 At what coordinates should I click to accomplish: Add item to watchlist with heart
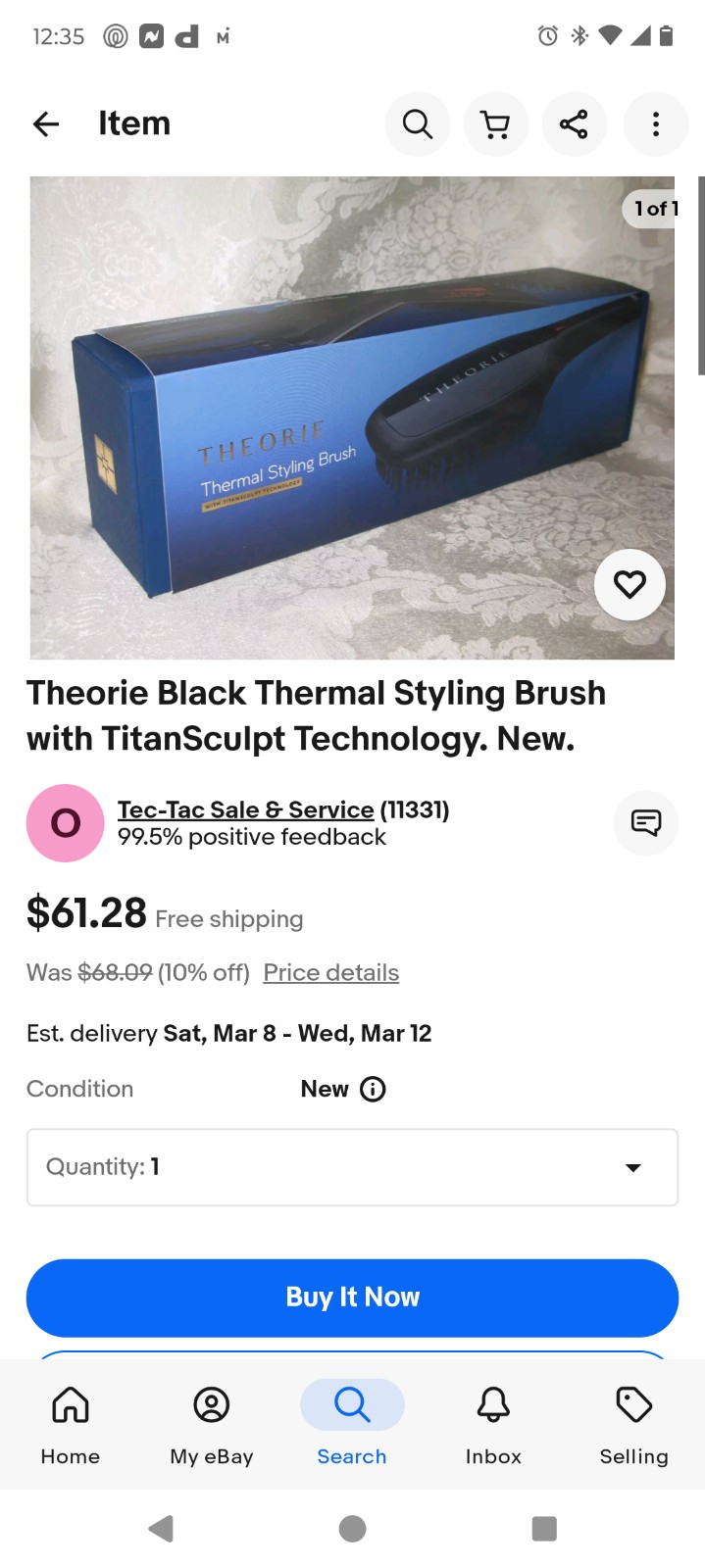(629, 584)
